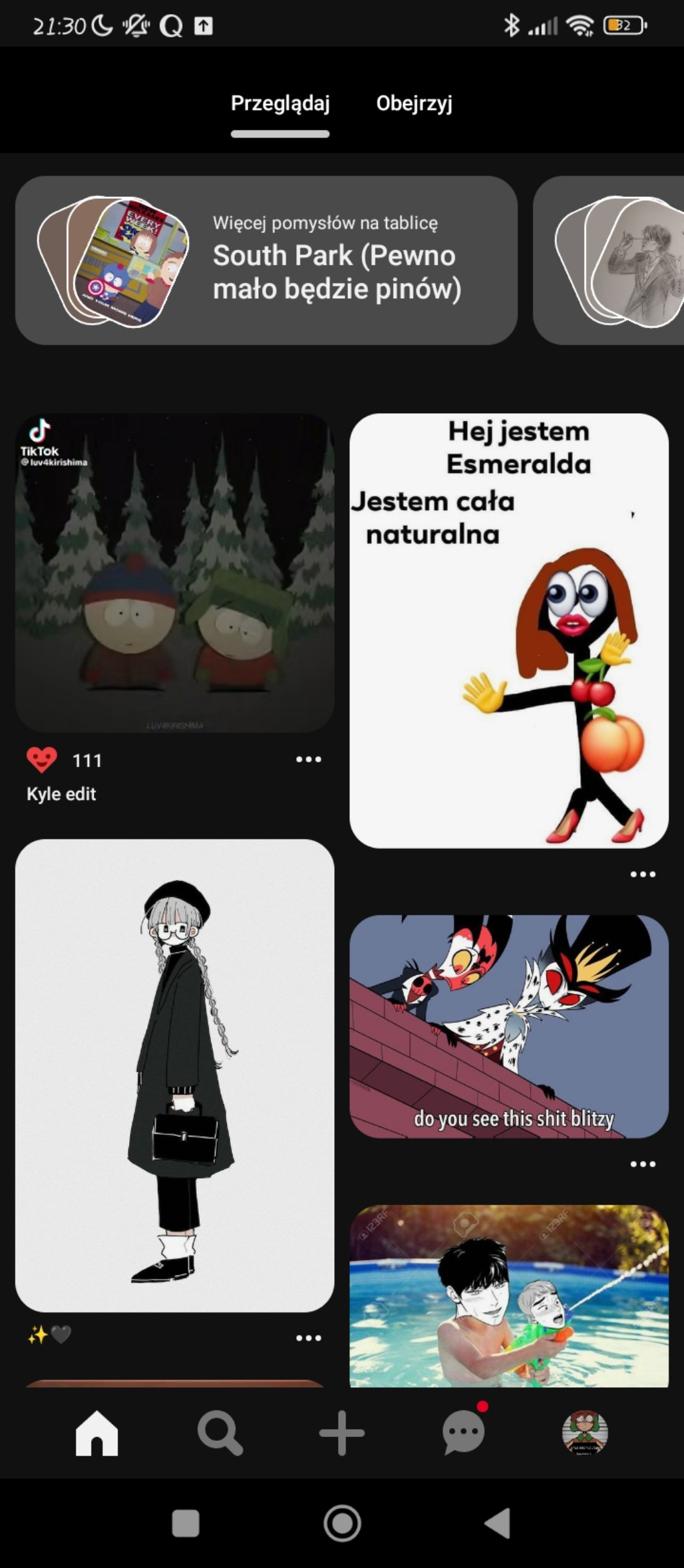Screen dimensions: 684x1568
Task: Go to the home feed tab
Action: coord(97,1433)
